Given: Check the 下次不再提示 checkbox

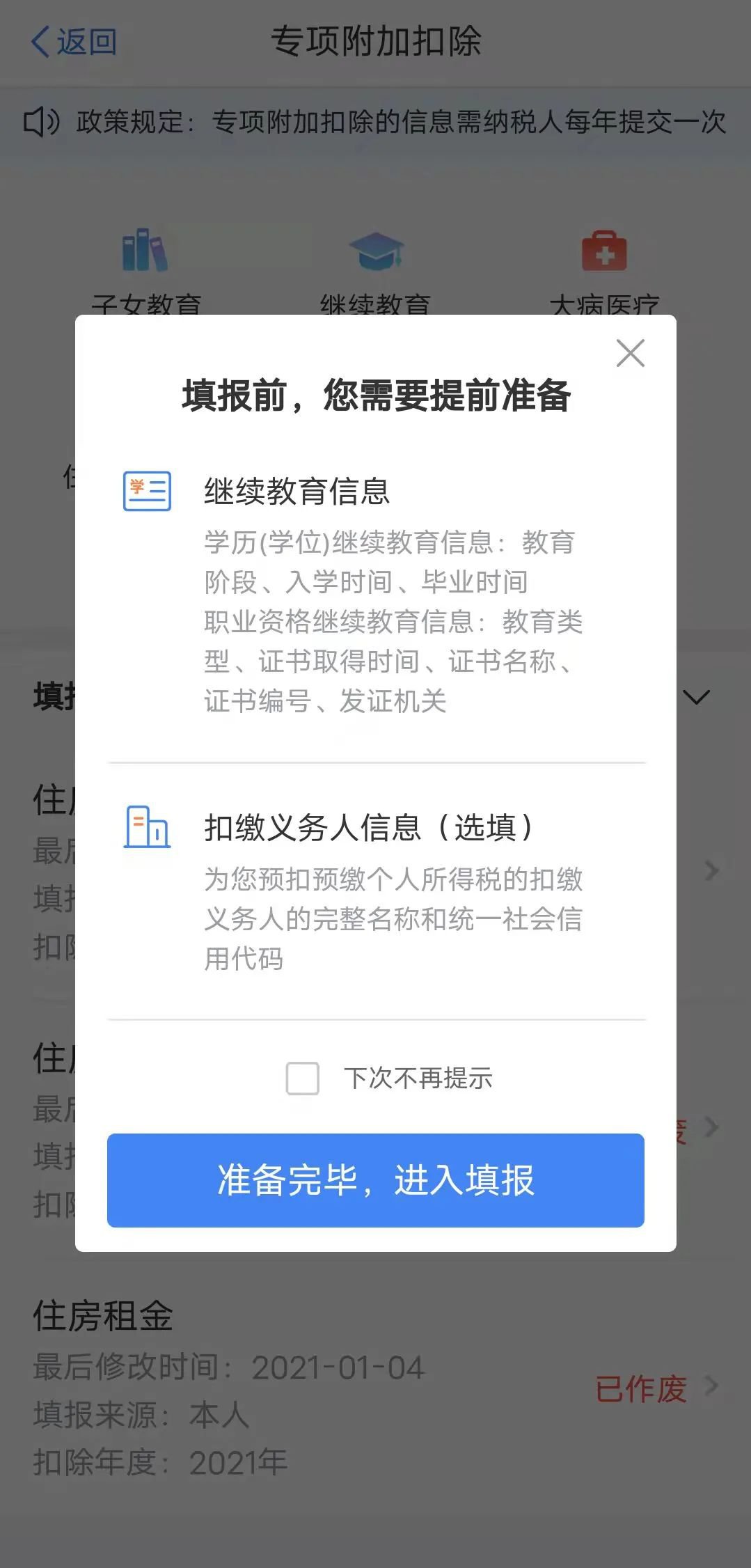Looking at the screenshot, I should 303,1078.
